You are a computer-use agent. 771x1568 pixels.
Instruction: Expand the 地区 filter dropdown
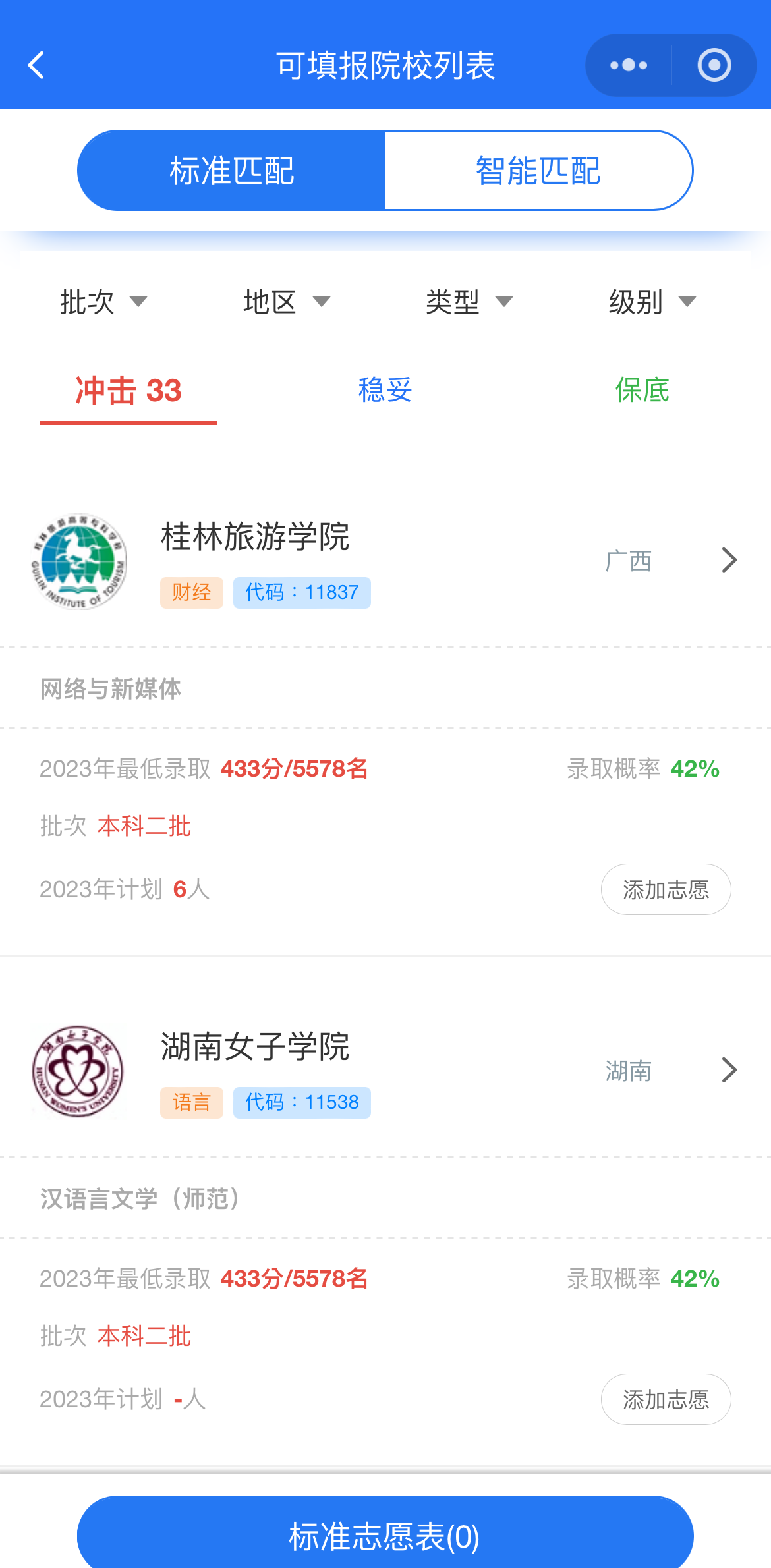coord(287,302)
